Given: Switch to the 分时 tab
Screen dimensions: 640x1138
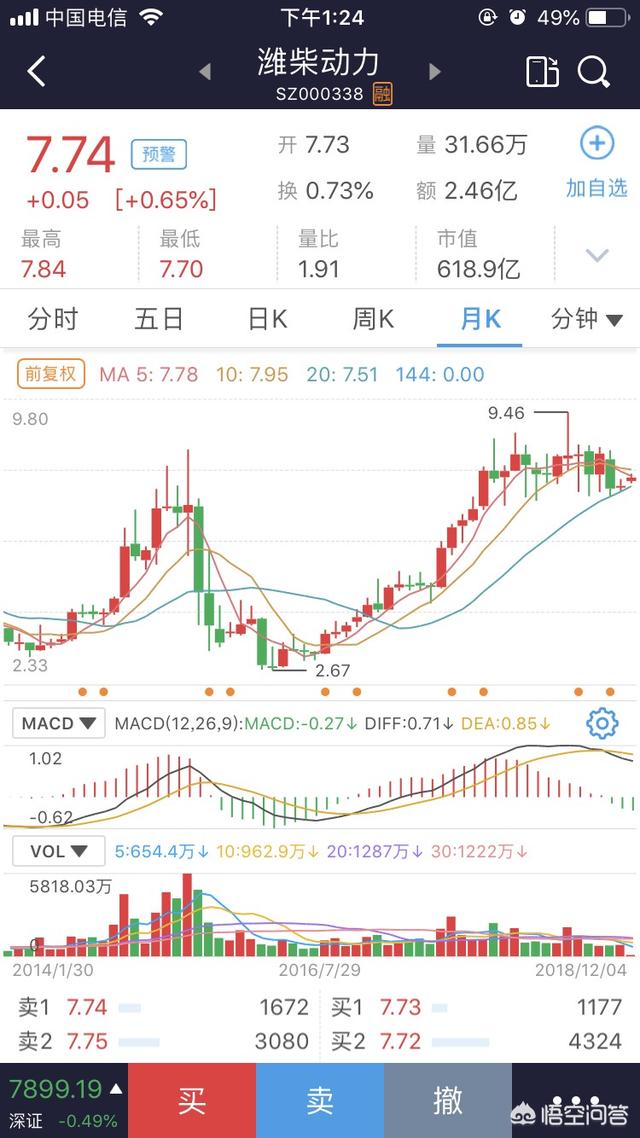Looking at the screenshot, I should point(53,319).
